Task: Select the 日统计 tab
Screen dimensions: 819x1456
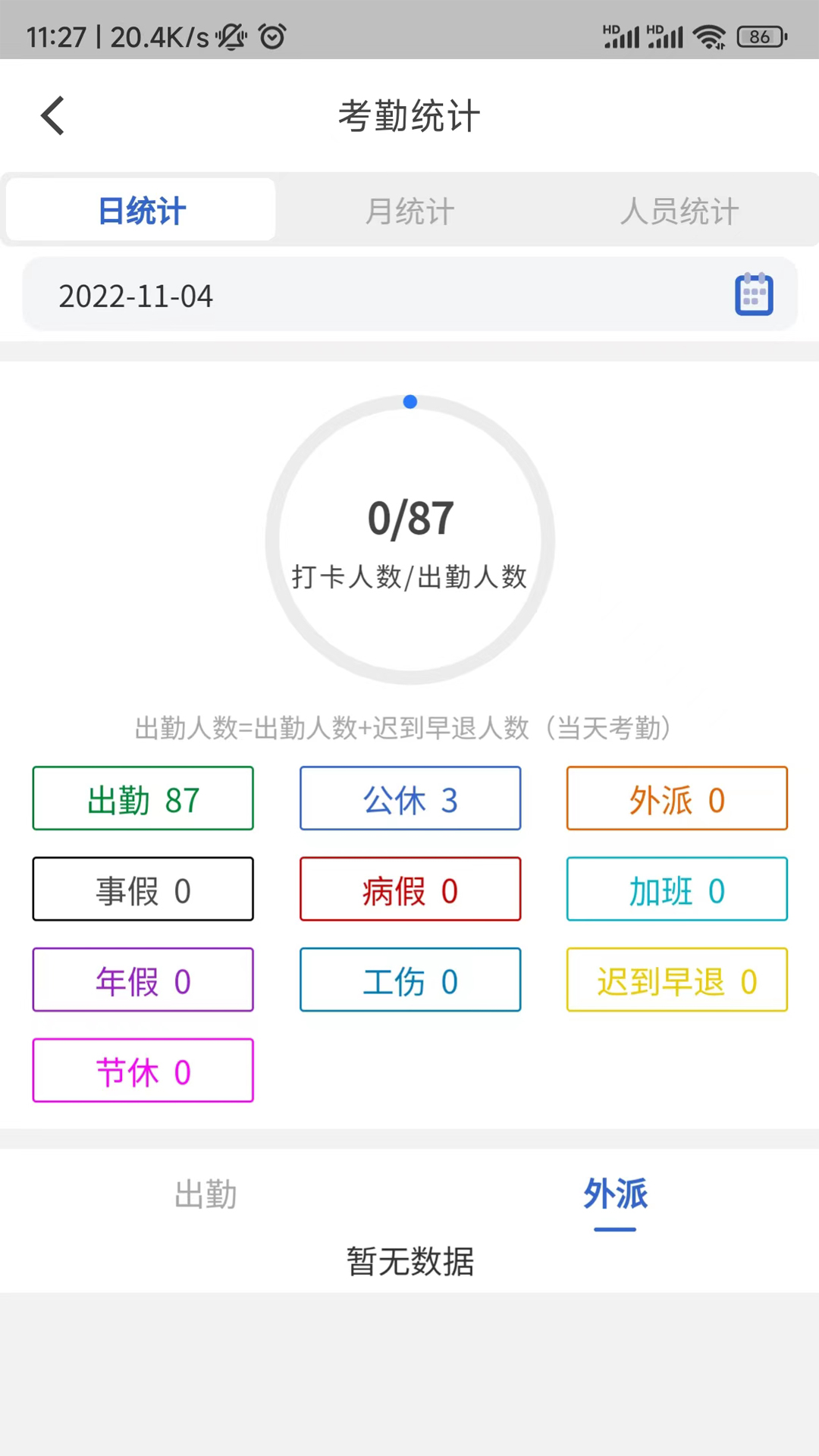Action: coord(140,210)
